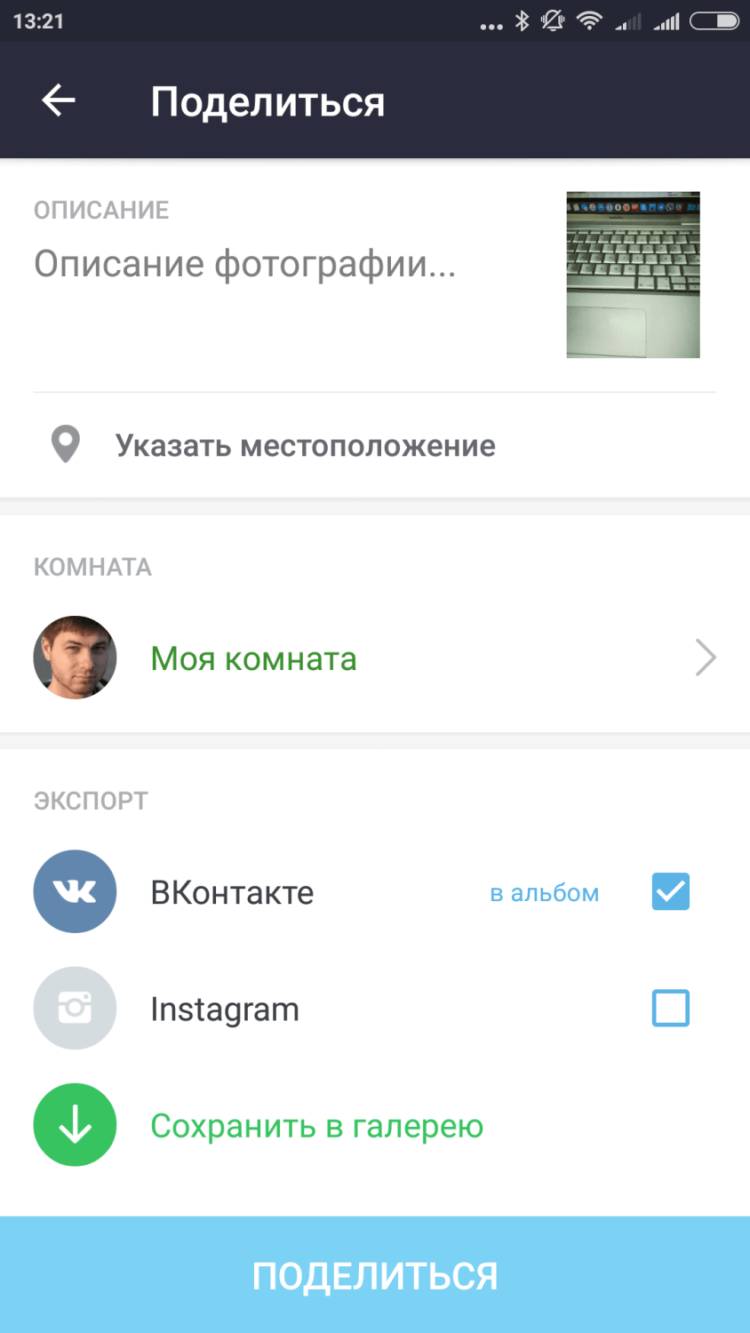Tap the back arrow in the header

click(57, 99)
